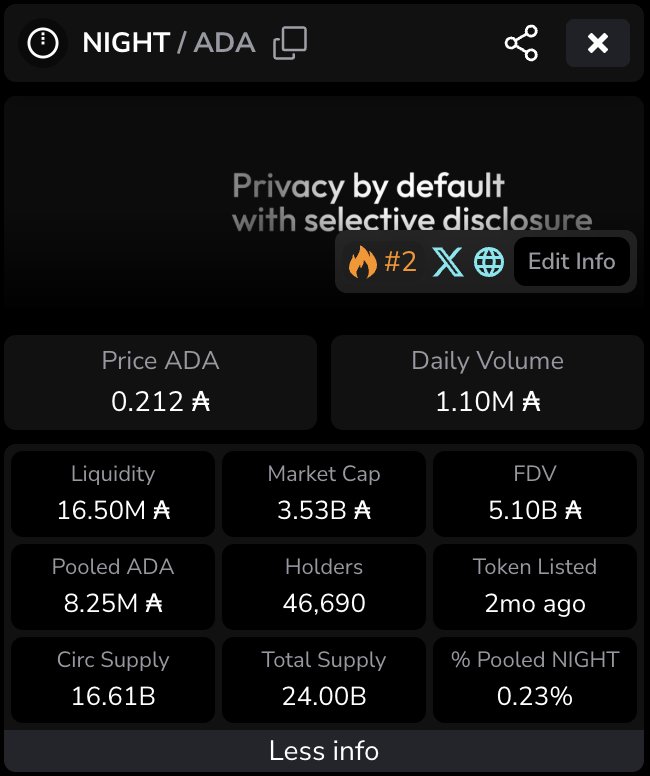Image resolution: width=650 pixels, height=776 pixels.
Task: Open the project website globe
Action: [489, 262]
